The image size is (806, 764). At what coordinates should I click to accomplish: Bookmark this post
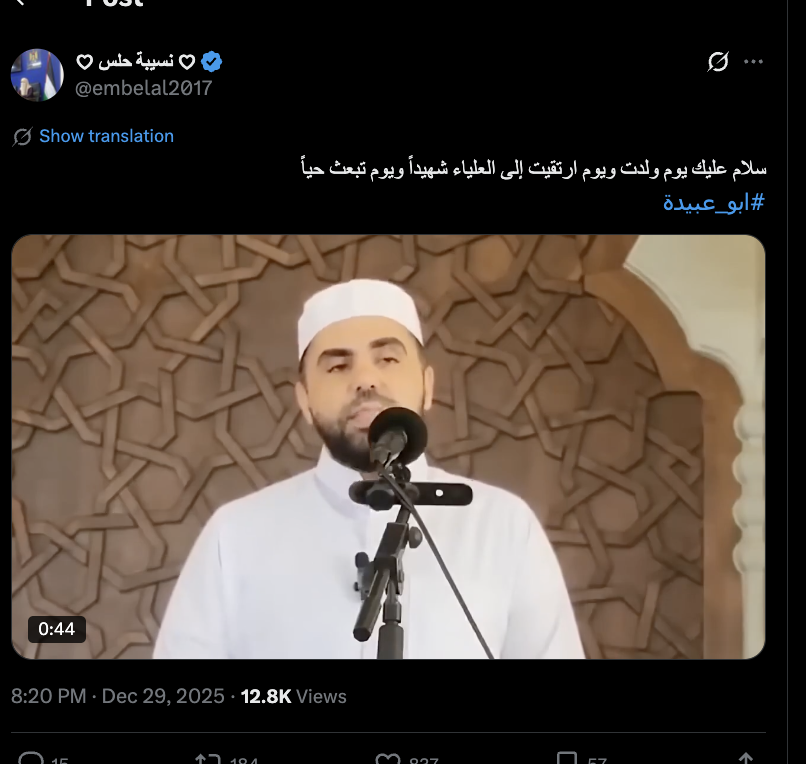(x=567, y=759)
